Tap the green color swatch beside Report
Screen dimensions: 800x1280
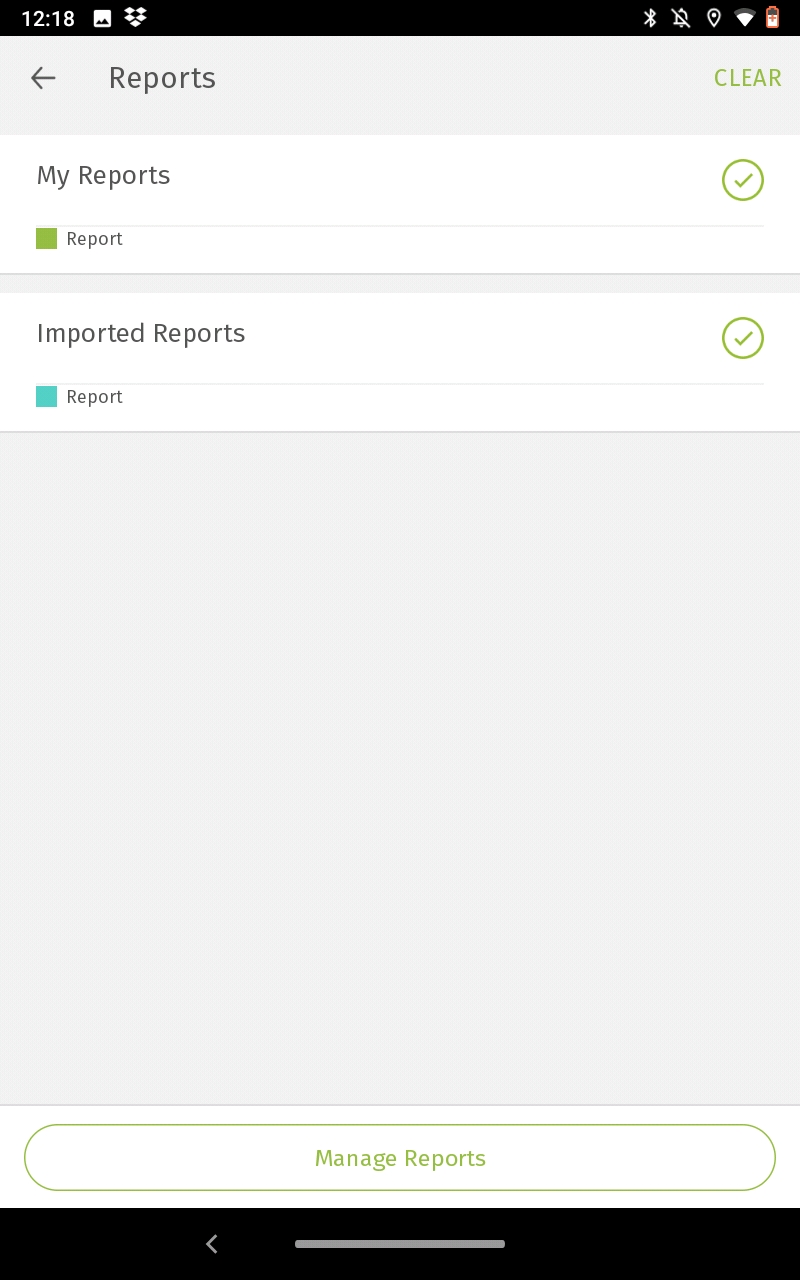pyautogui.click(x=46, y=239)
